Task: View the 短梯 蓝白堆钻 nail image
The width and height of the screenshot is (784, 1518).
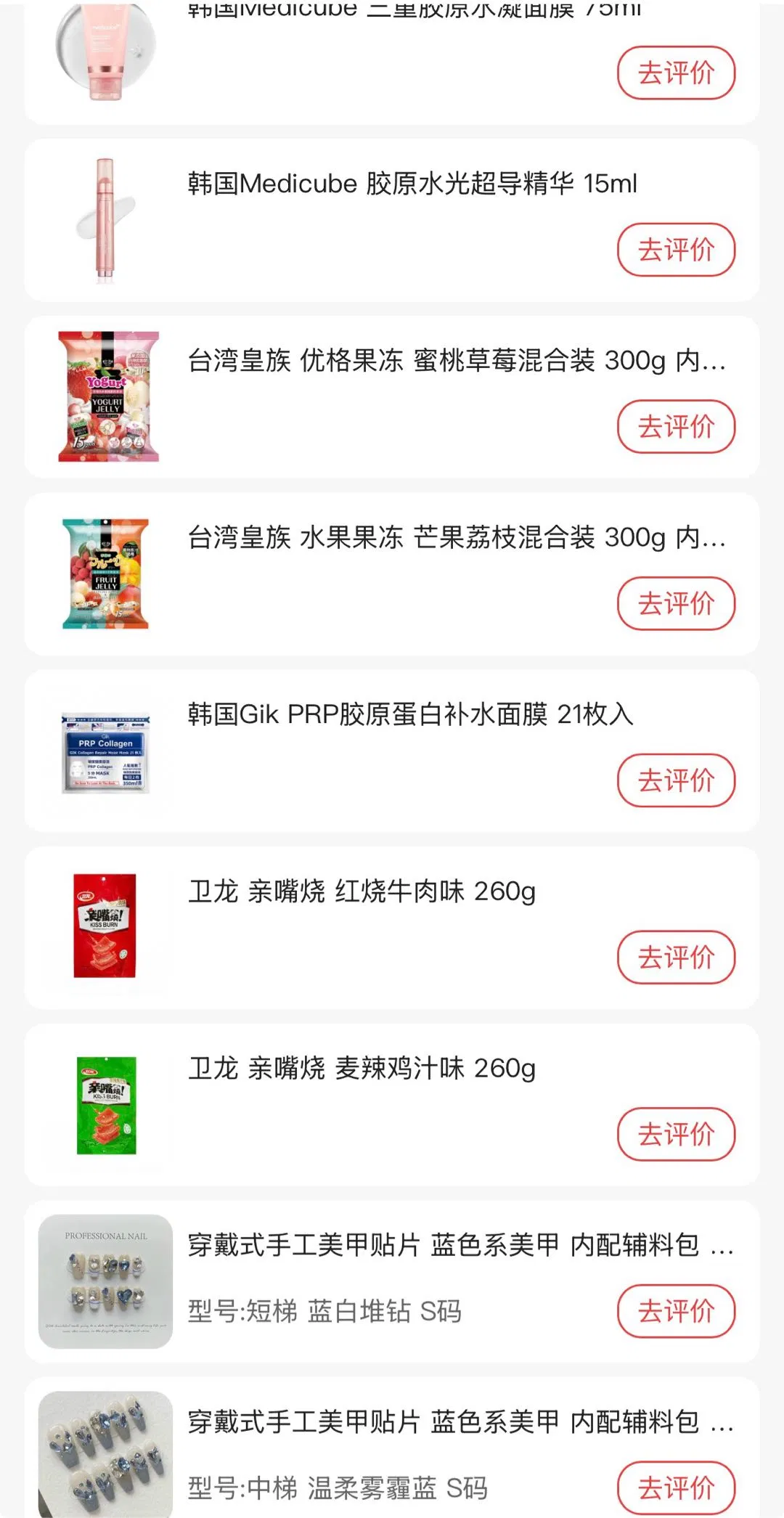Action: (106, 1281)
